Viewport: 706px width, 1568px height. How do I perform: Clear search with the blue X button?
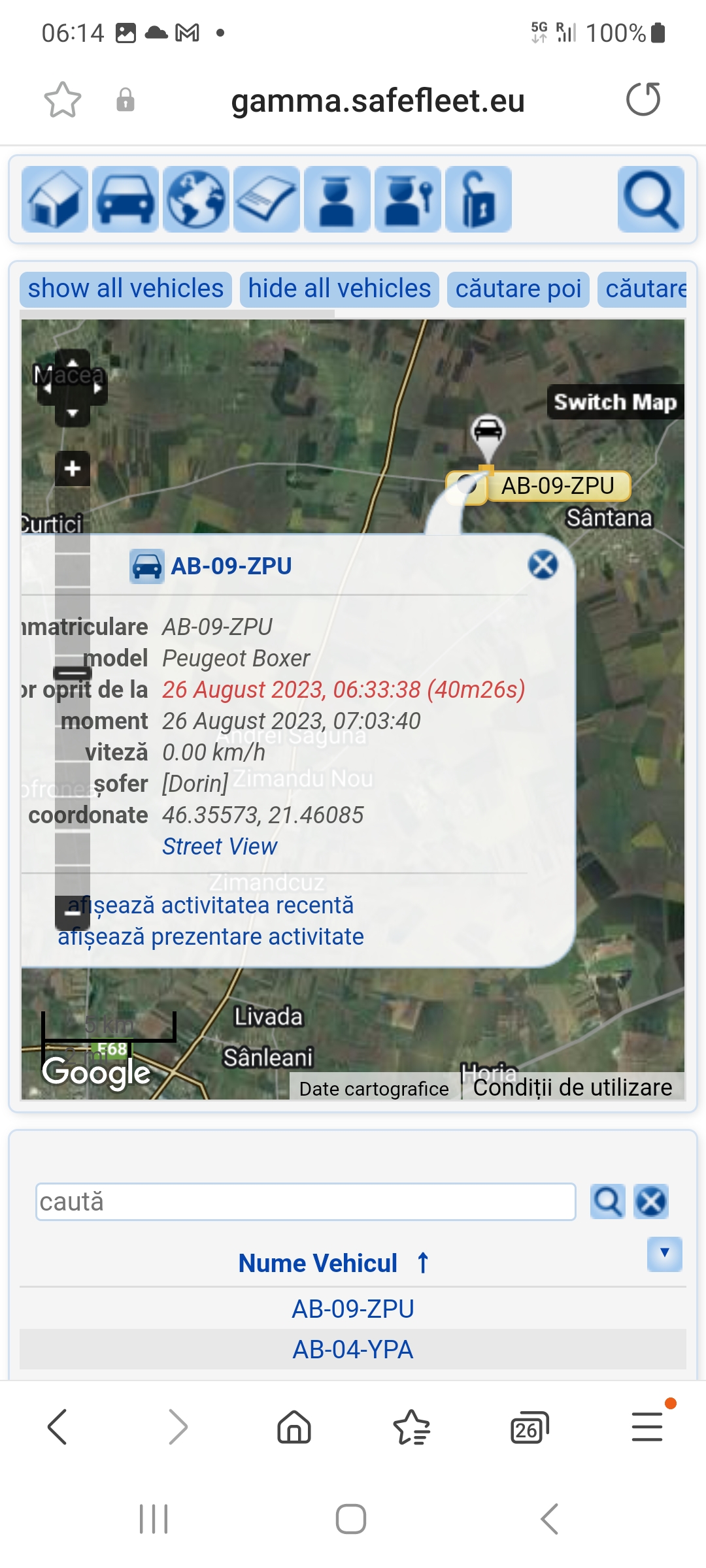[x=651, y=1201]
